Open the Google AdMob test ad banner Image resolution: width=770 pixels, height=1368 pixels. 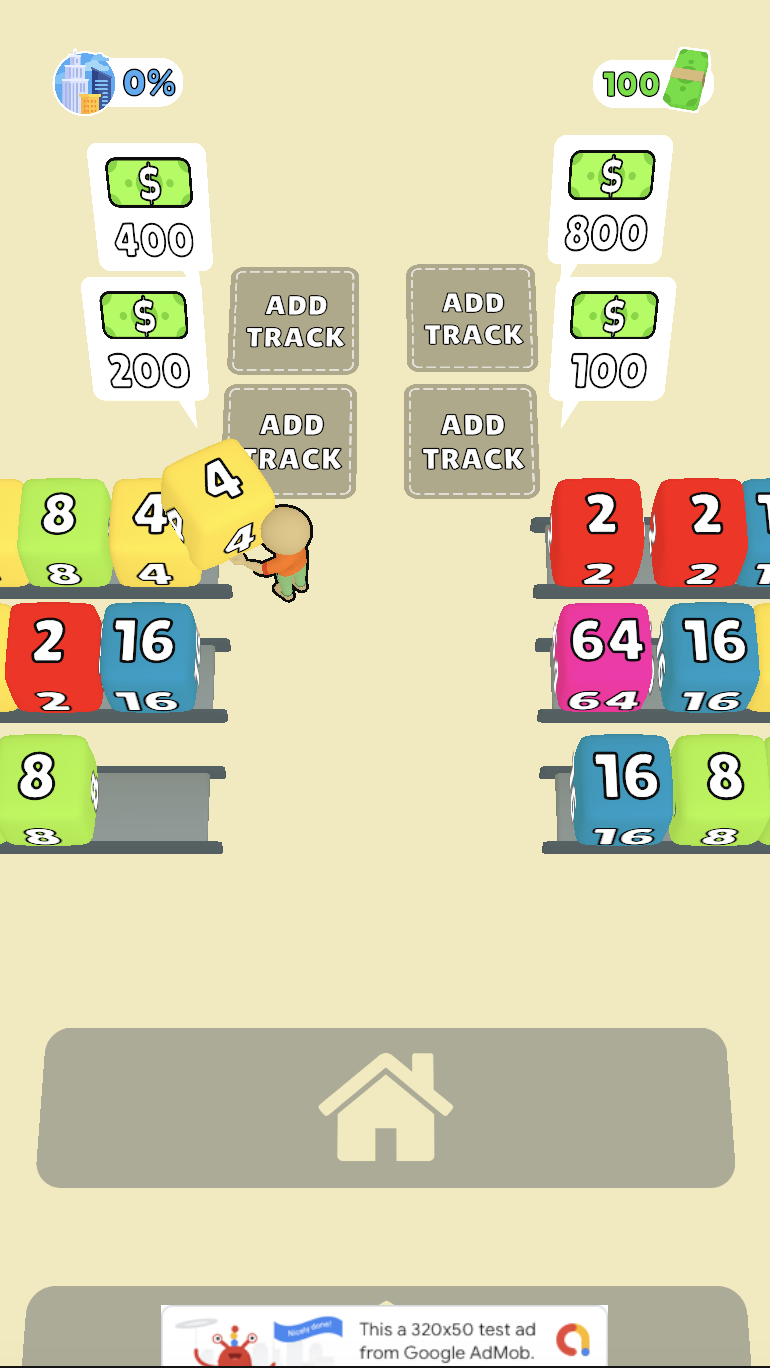click(x=384, y=1336)
